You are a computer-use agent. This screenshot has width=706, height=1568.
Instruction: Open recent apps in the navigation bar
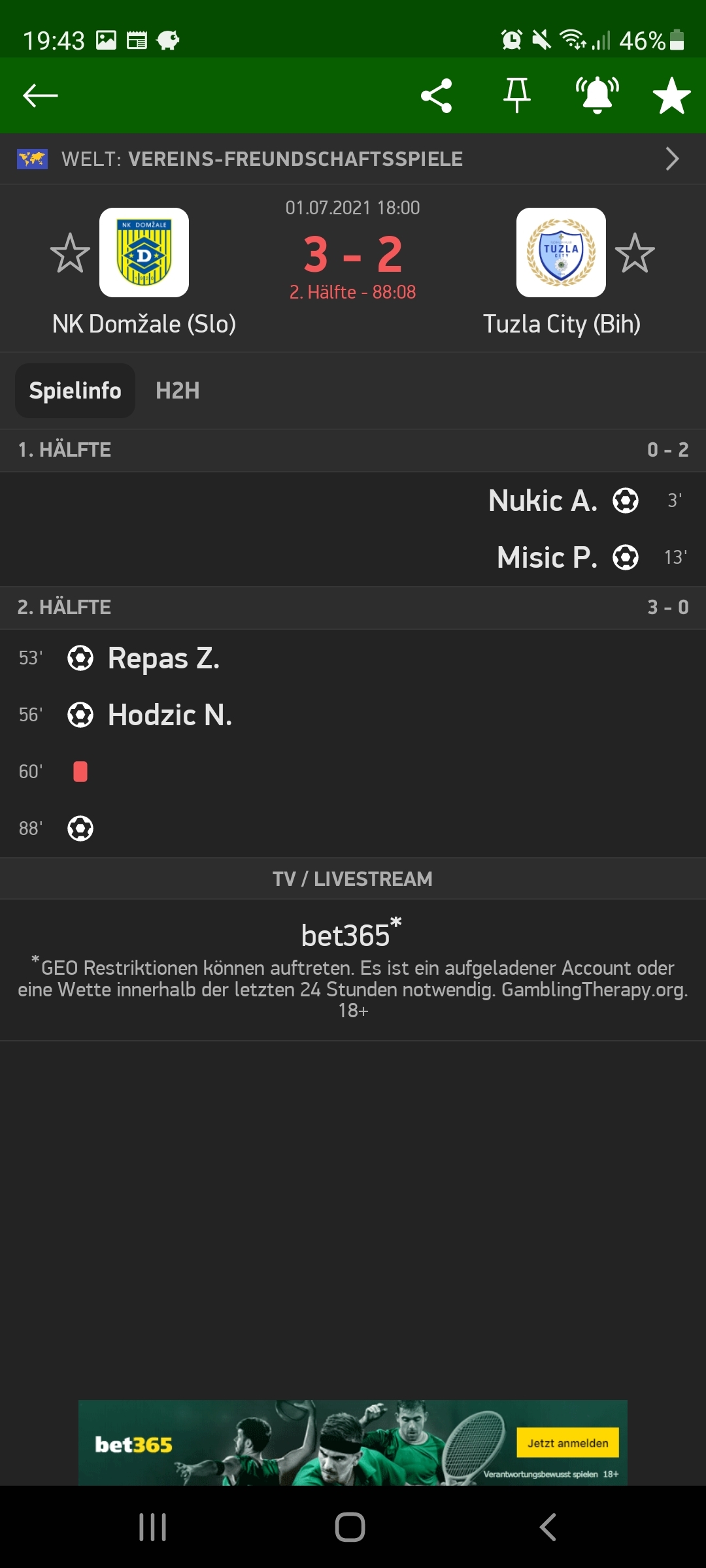pyautogui.click(x=153, y=1527)
